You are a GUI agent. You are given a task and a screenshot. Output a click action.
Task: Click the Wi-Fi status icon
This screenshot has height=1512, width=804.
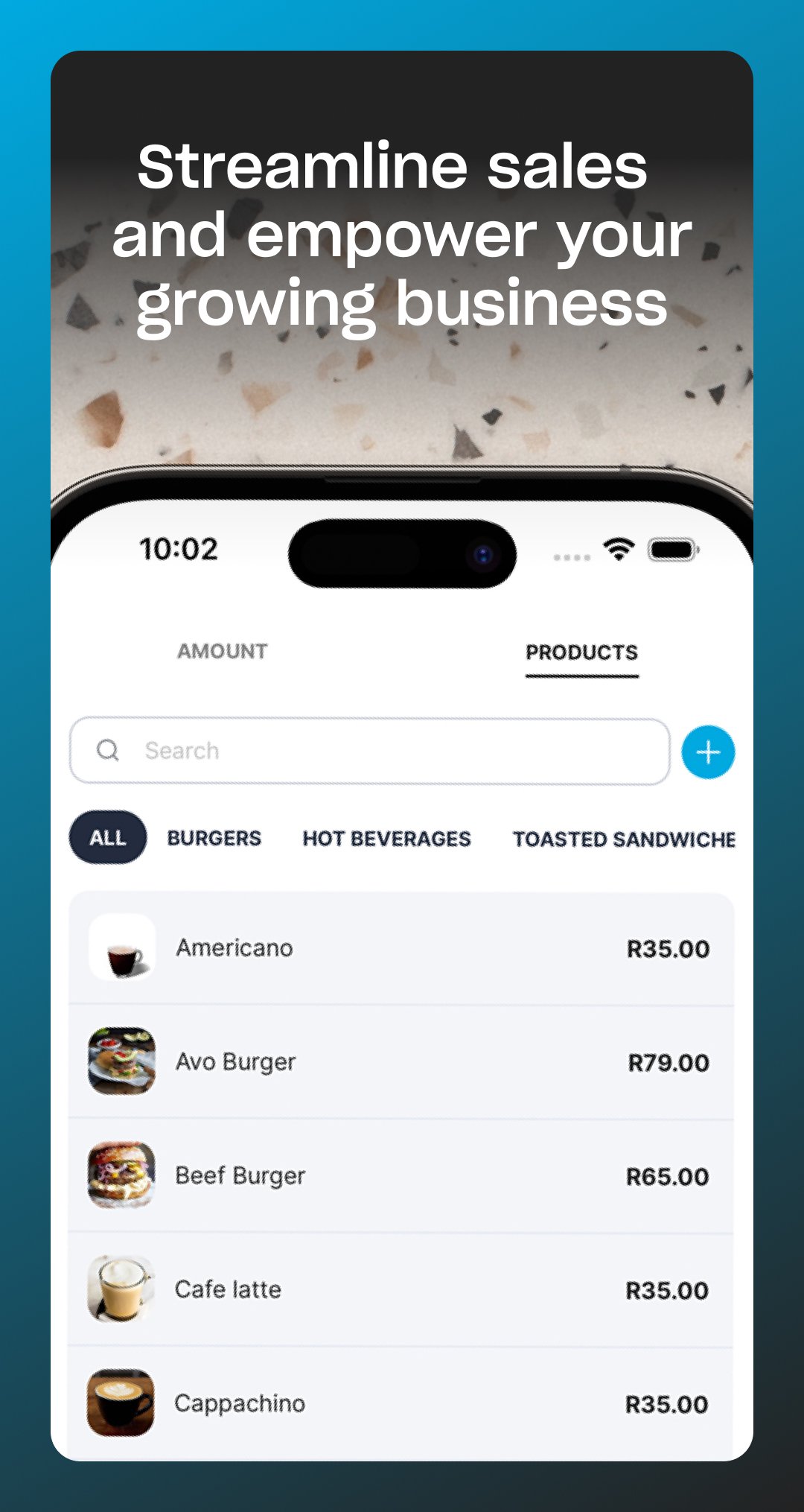click(617, 550)
